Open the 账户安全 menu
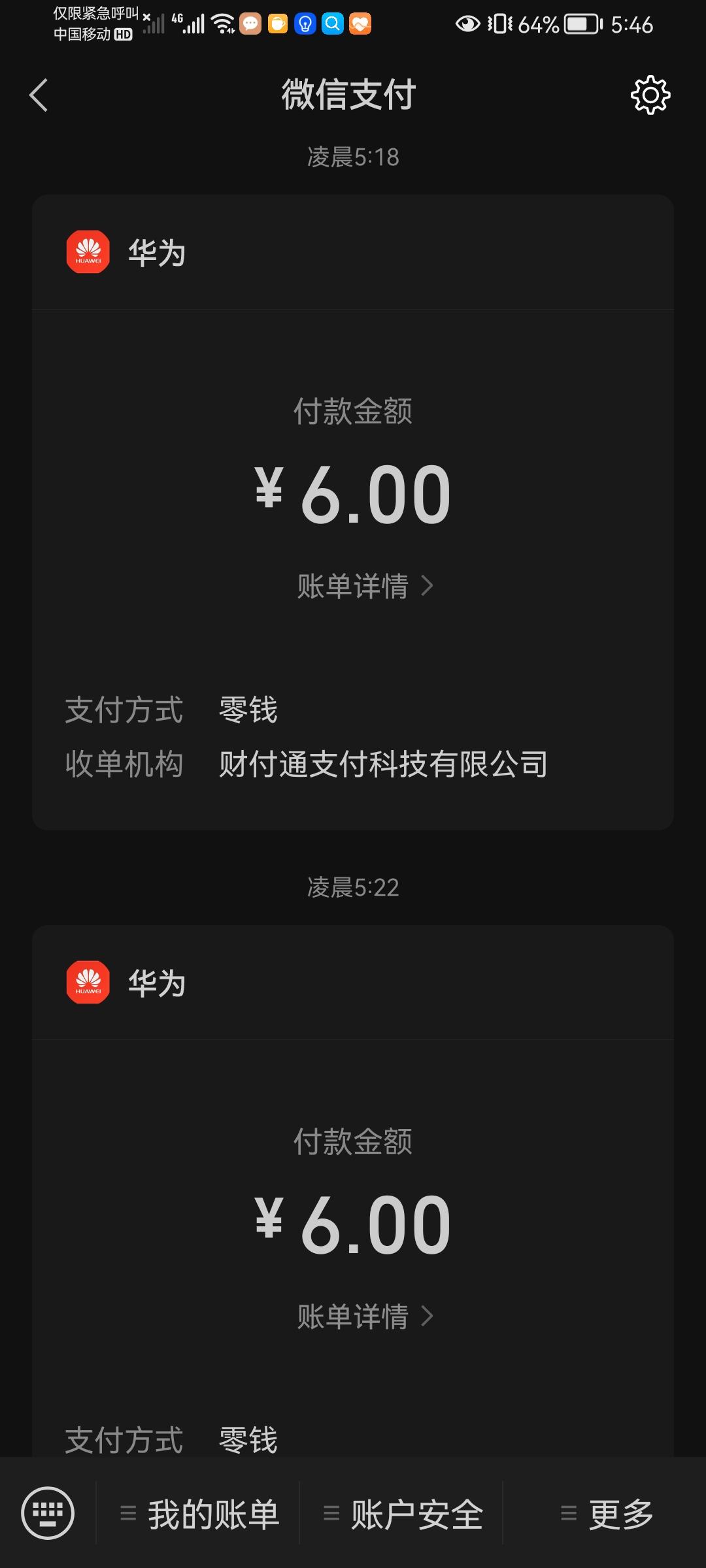 403,1514
